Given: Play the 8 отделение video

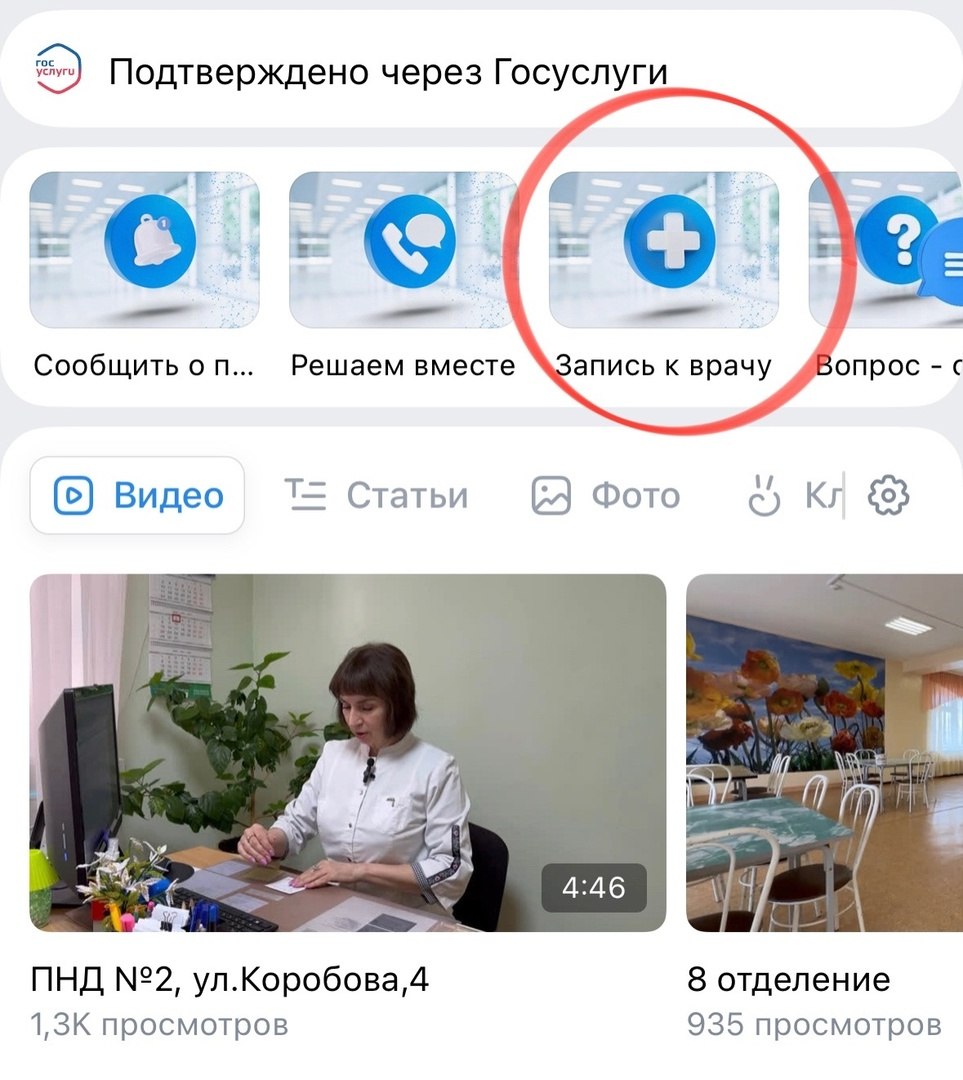Looking at the screenshot, I should click(824, 752).
